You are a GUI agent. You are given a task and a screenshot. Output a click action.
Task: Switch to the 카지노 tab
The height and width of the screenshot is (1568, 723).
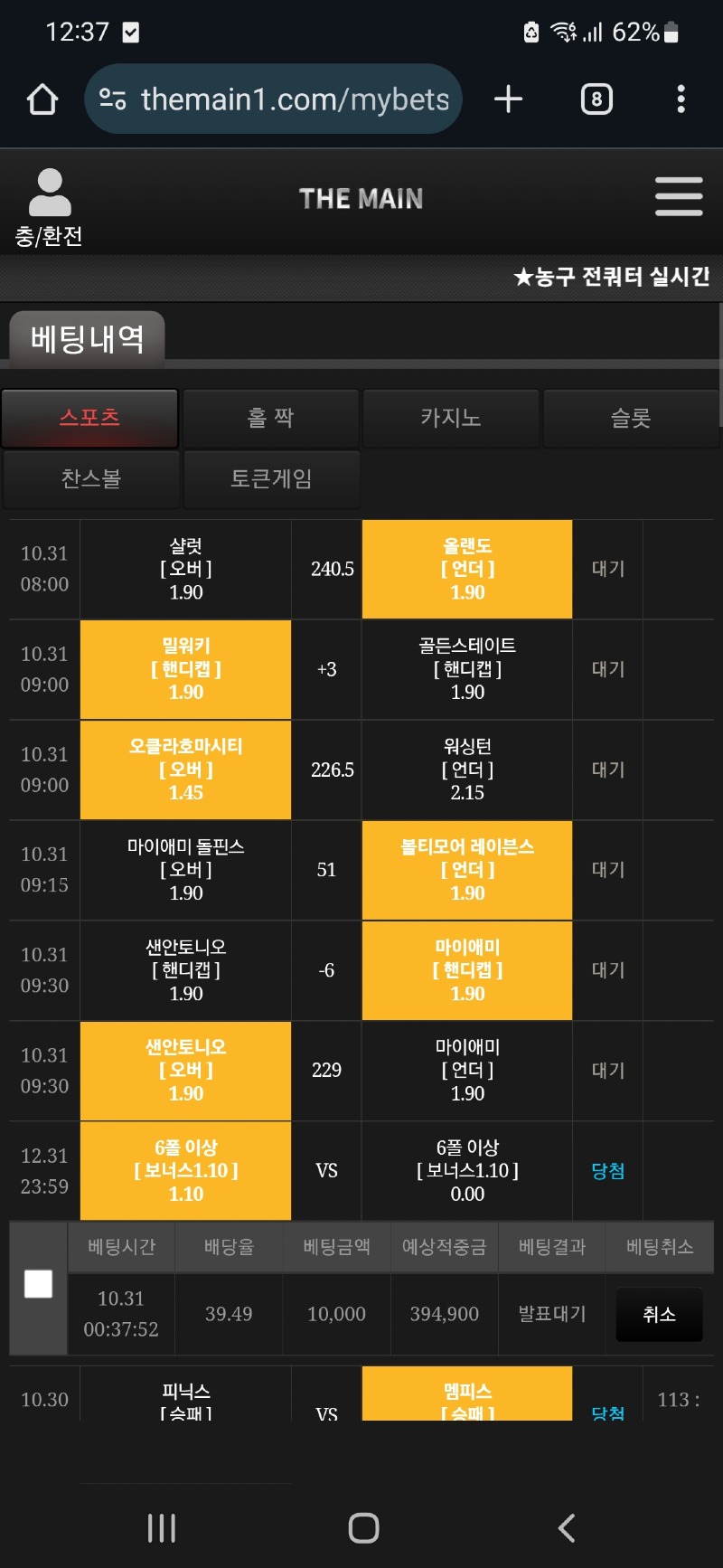450,418
